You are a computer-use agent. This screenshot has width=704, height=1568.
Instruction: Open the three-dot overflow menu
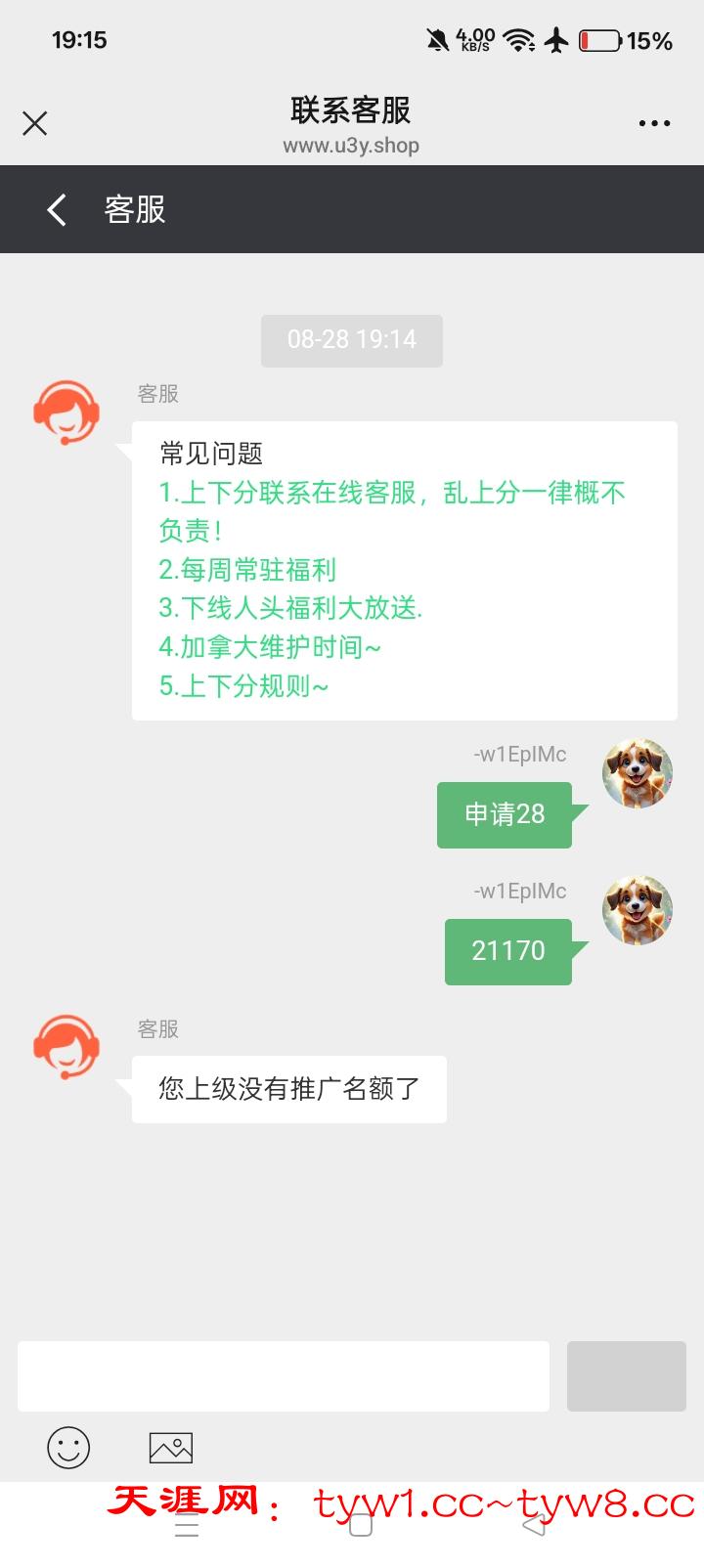pos(654,123)
